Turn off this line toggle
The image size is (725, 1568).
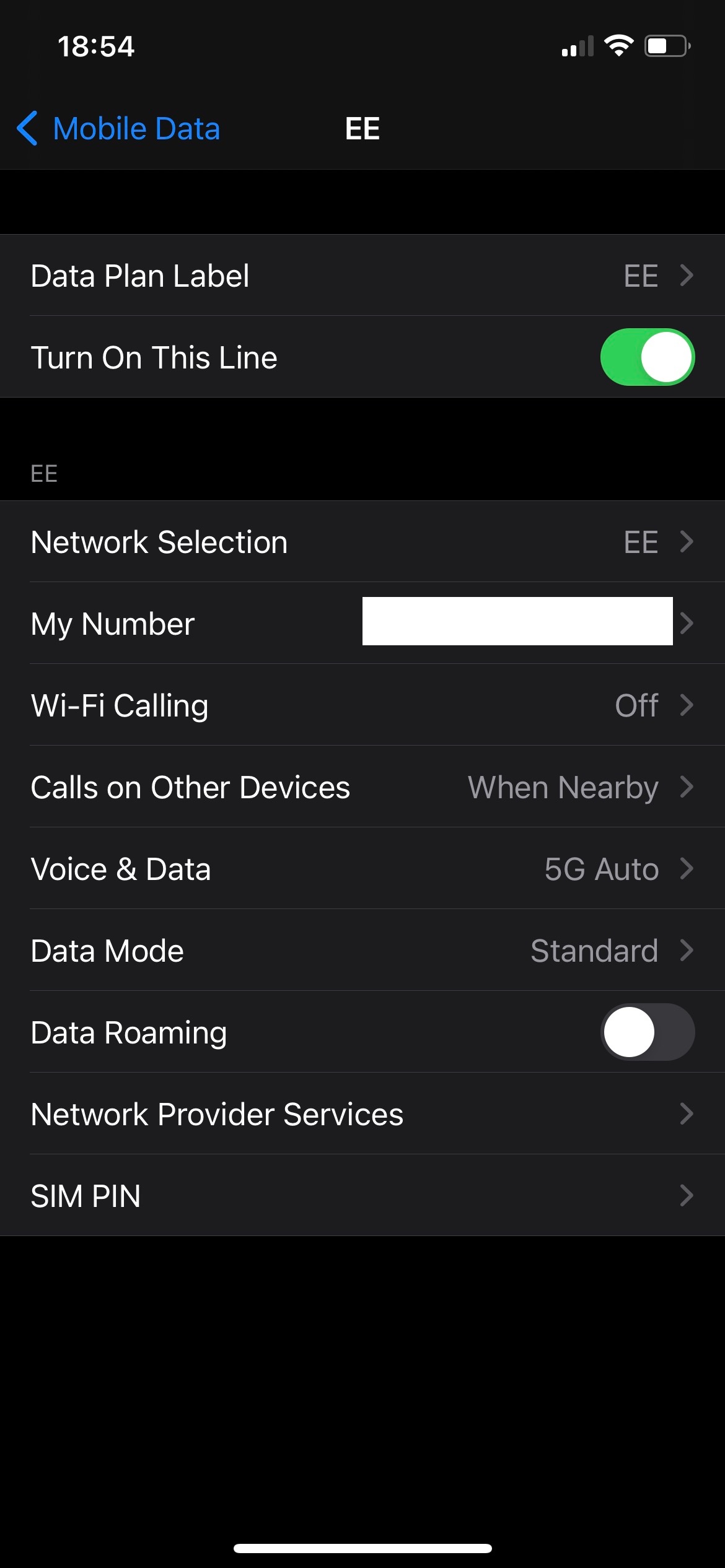pos(647,357)
